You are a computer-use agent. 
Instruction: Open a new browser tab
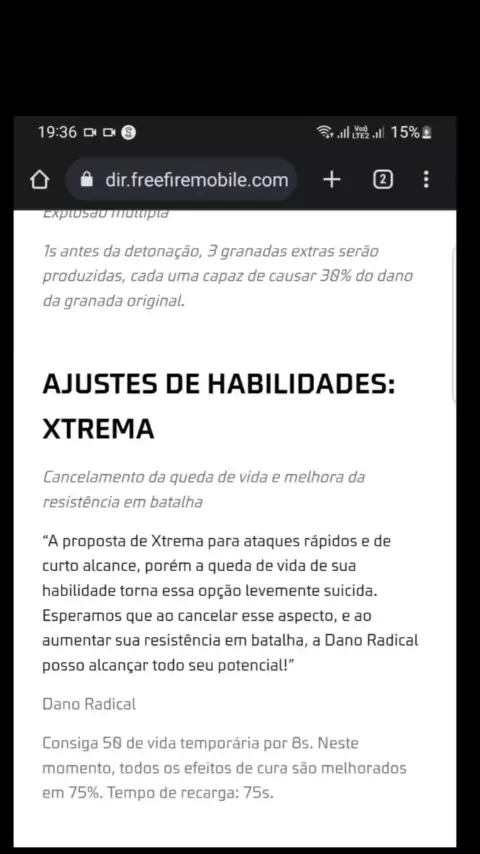(332, 180)
